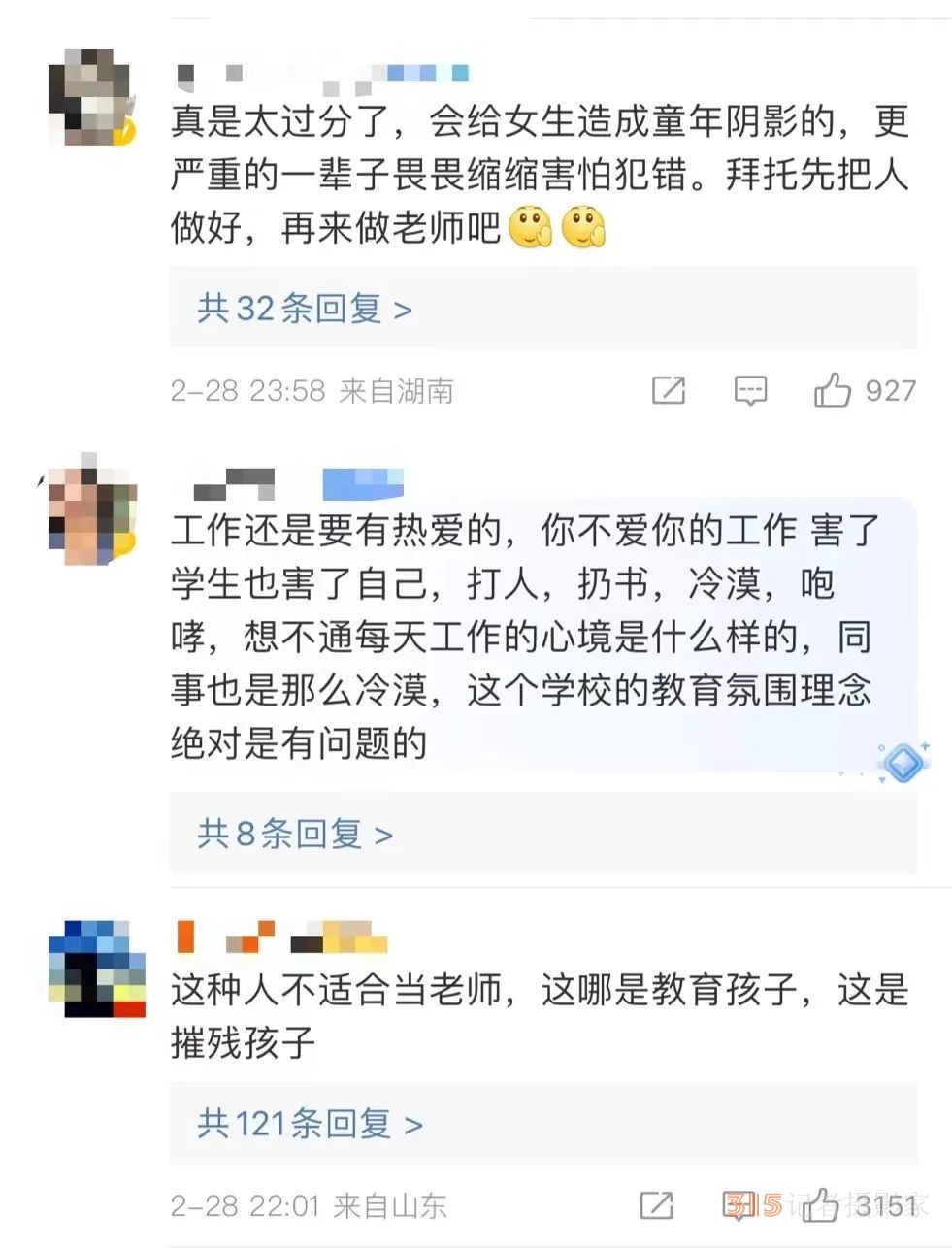Image resolution: width=952 pixels, height=1248 pixels.
Task: Open the 共121条回复 replies thread
Action: [310, 1124]
